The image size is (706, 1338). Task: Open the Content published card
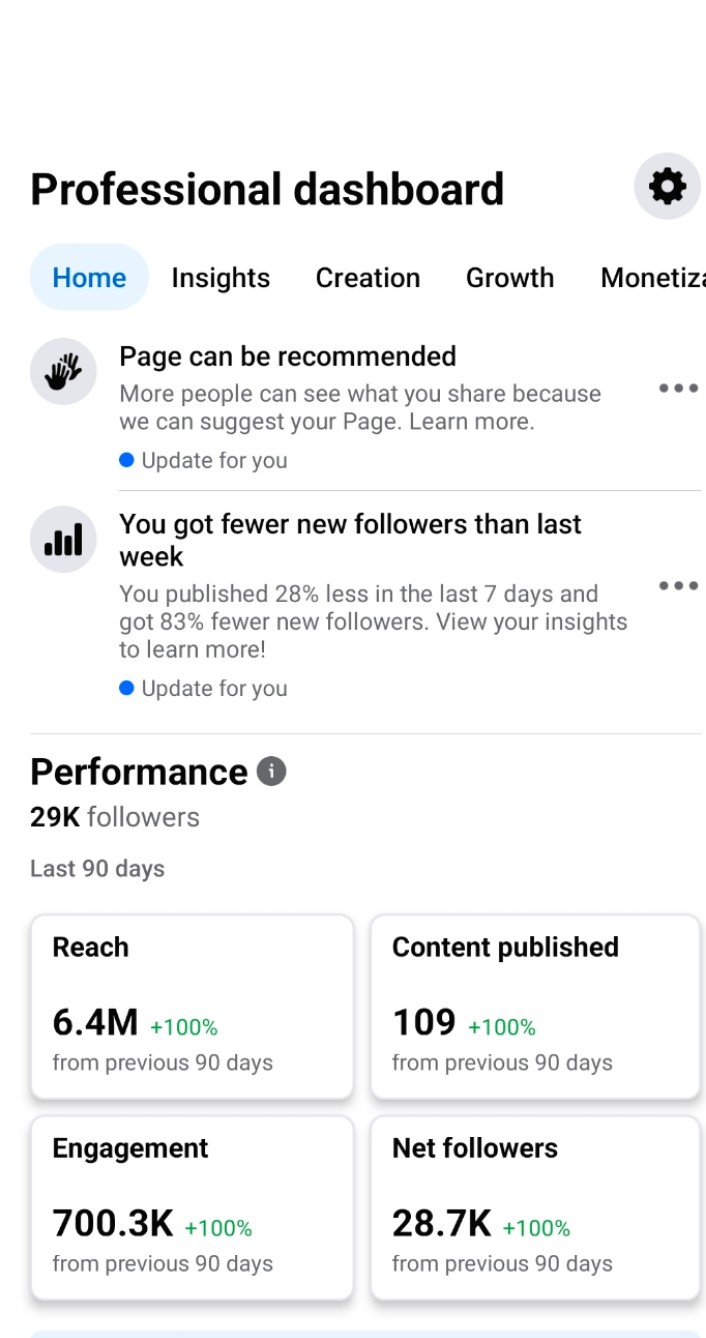click(535, 1006)
